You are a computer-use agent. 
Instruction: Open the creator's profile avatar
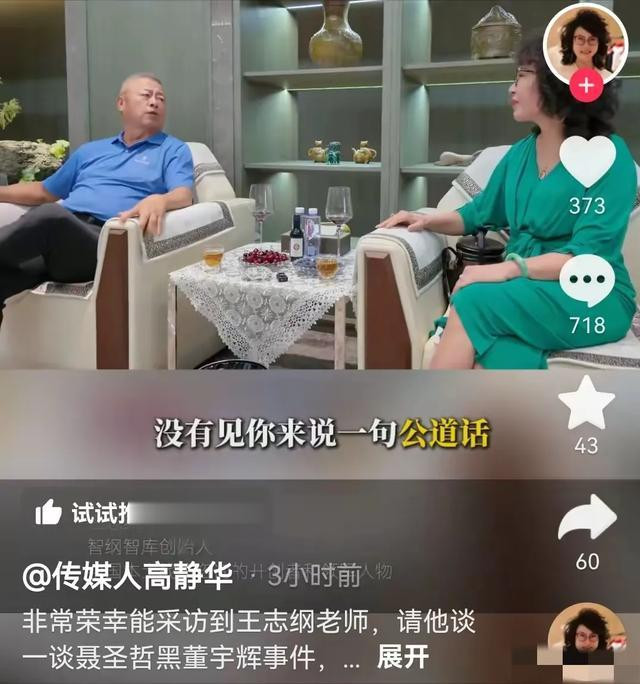(586, 40)
